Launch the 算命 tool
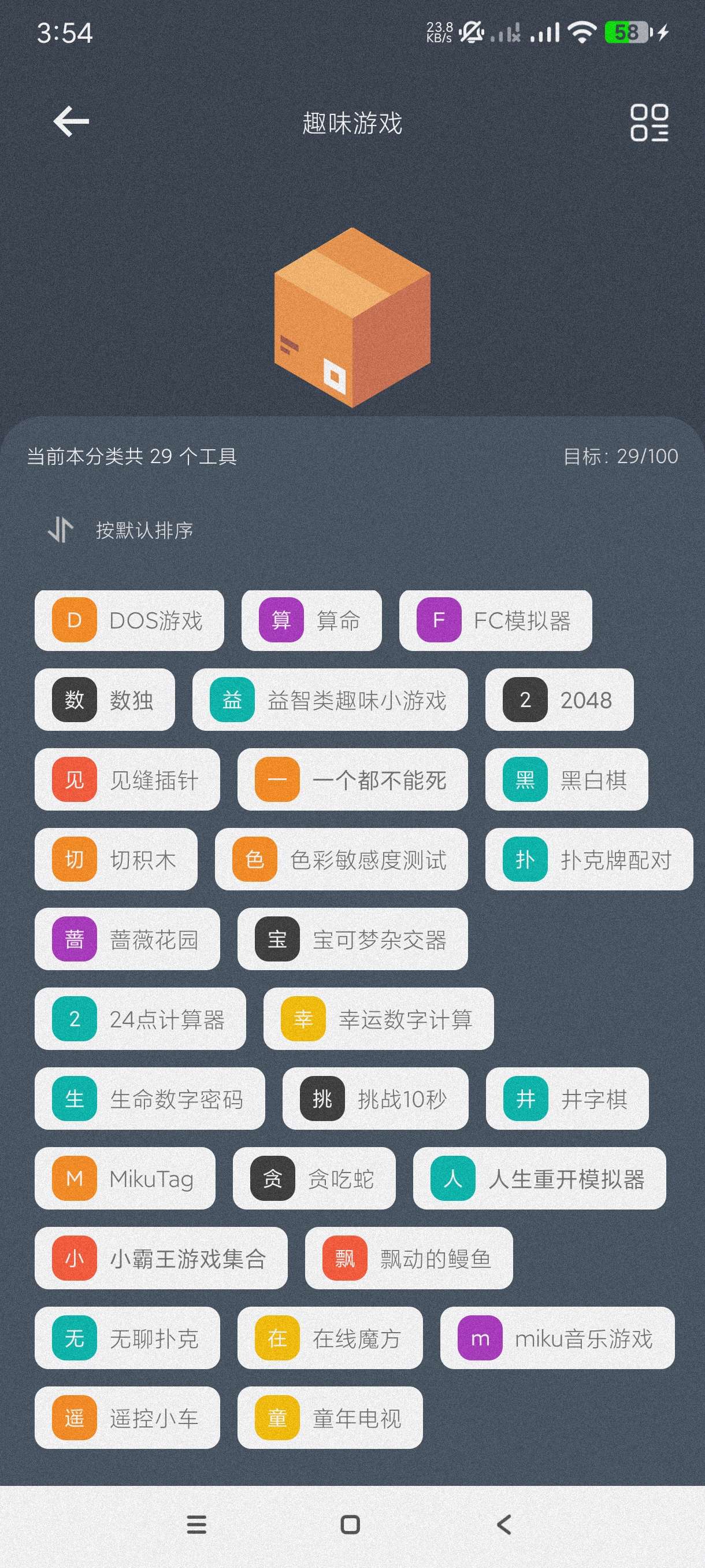This screenshot has height=1568, width=705. point(311,620)
